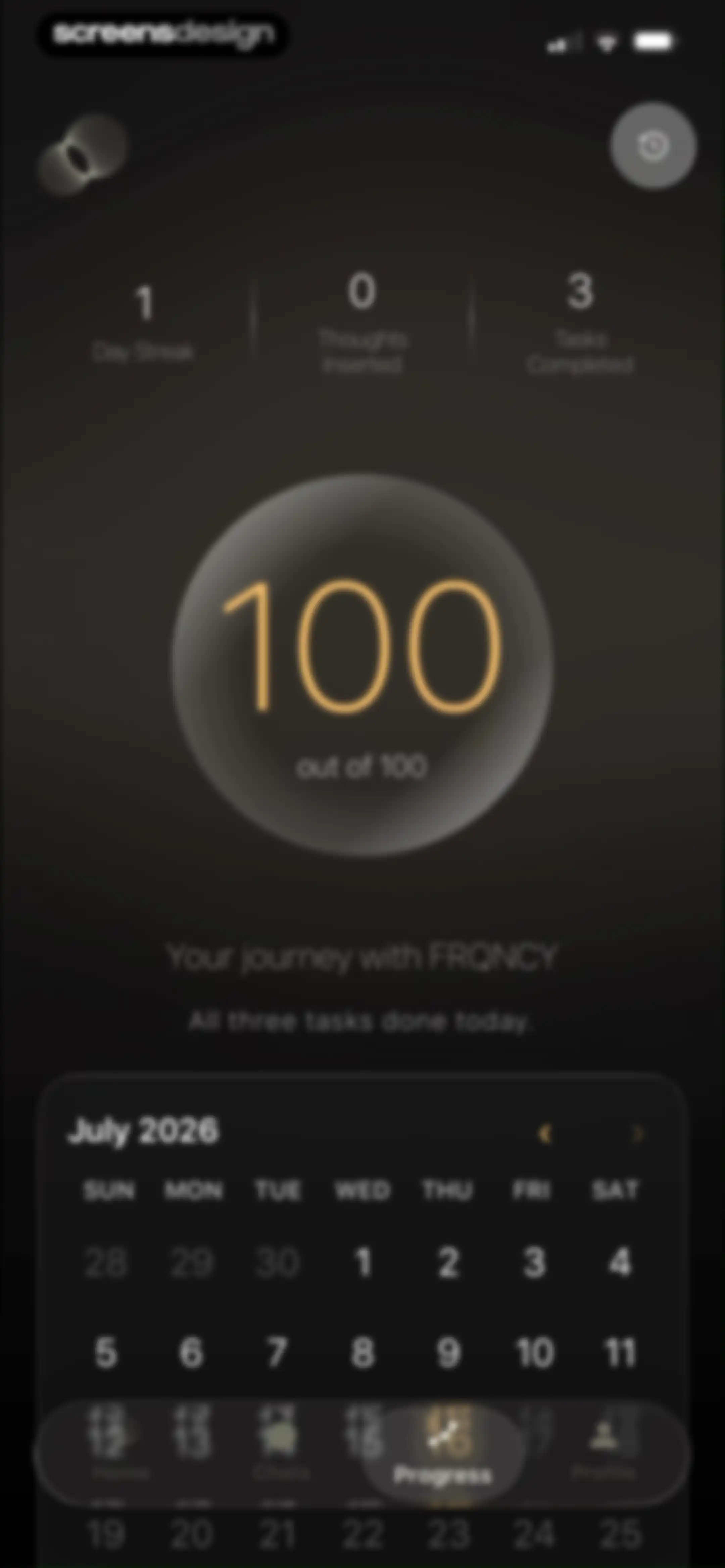The width and height of the screenshot is (725, 1568).
Task: Choose July 7 on the calendar
Action: tap(277, 1352)
